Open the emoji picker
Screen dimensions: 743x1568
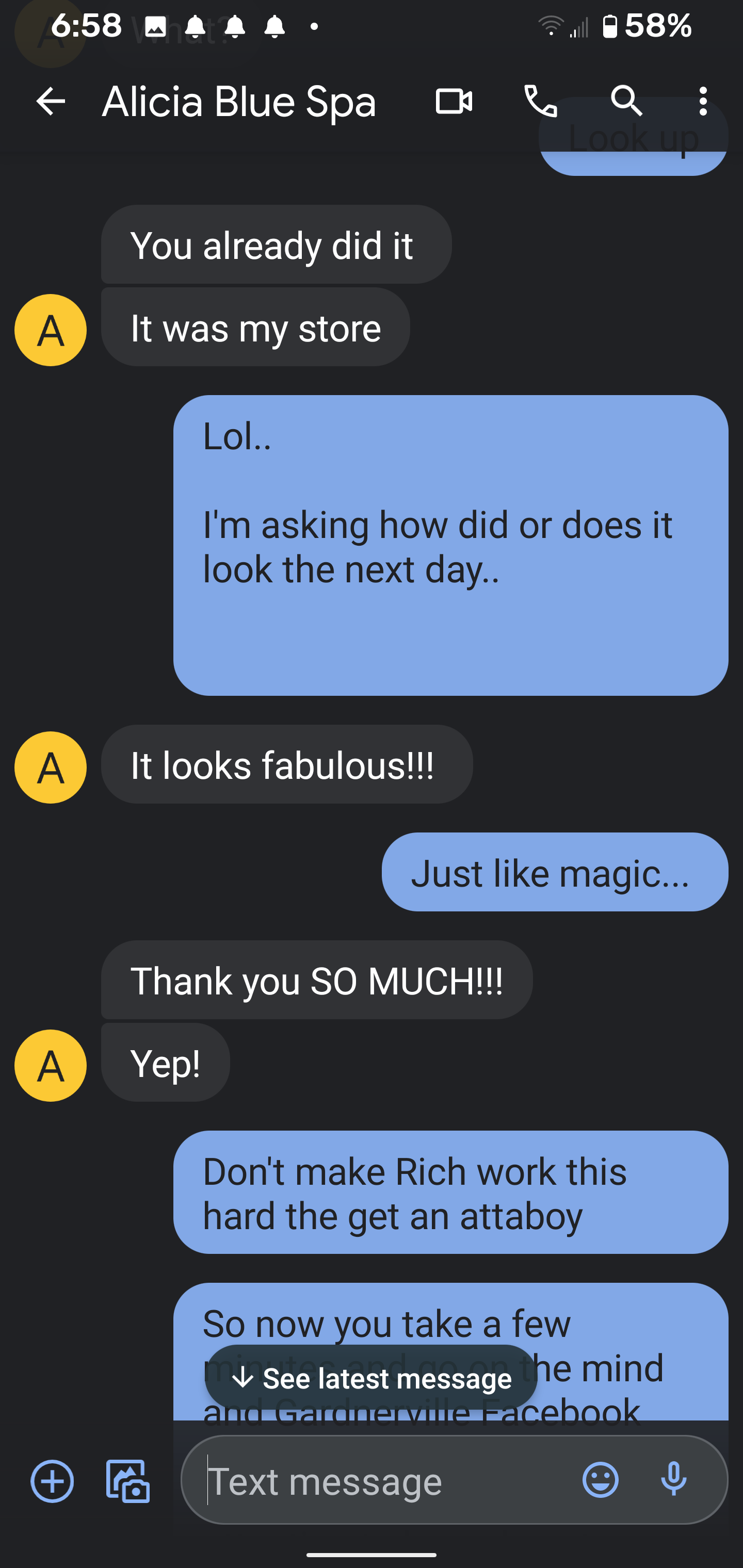pyautogui.click(x=601, y=1479)
